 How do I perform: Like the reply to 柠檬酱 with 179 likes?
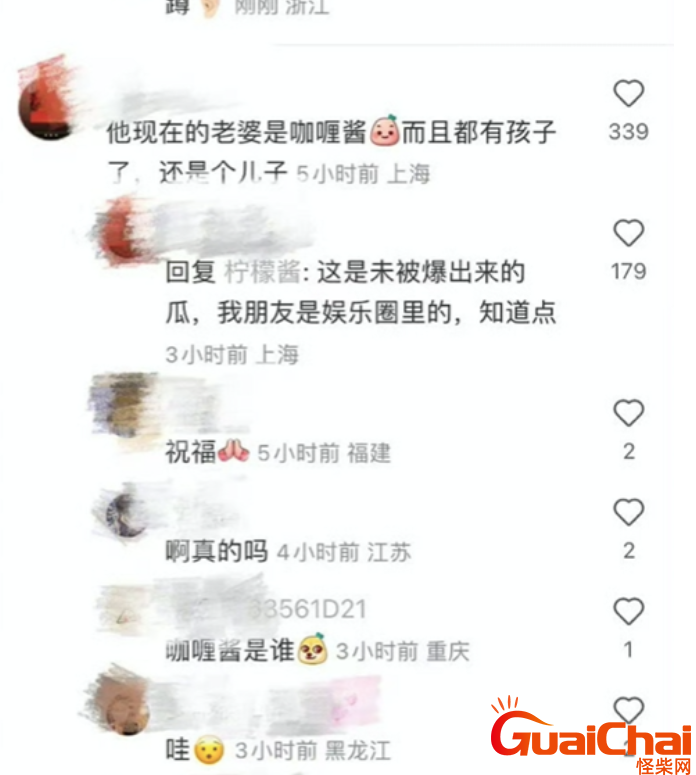[x=628, y=234]
